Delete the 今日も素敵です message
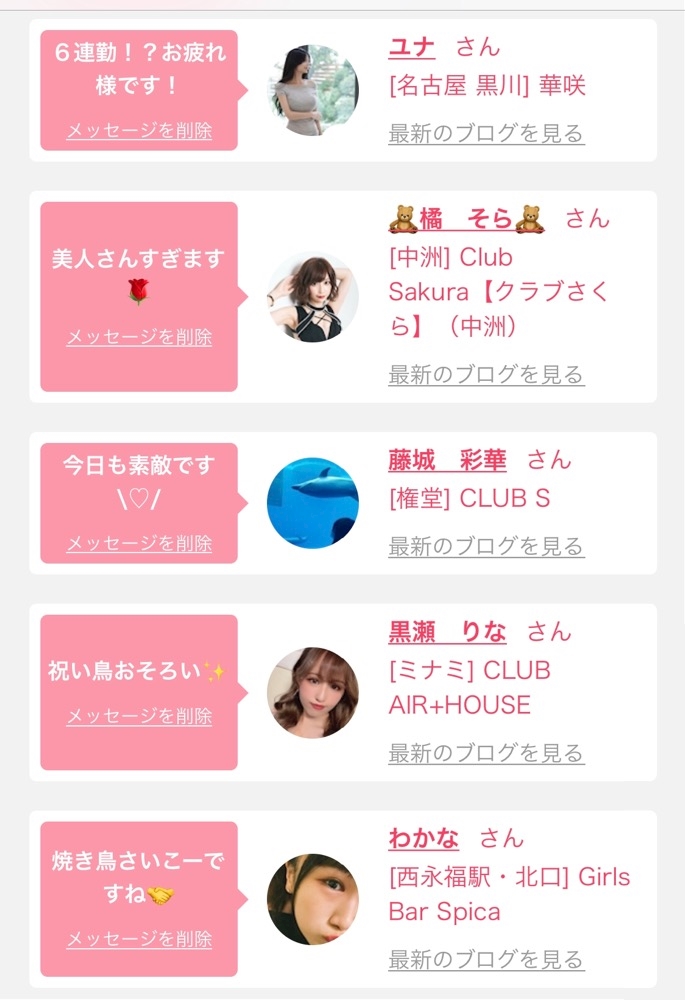685x1000 pixels. coord(139,544)
